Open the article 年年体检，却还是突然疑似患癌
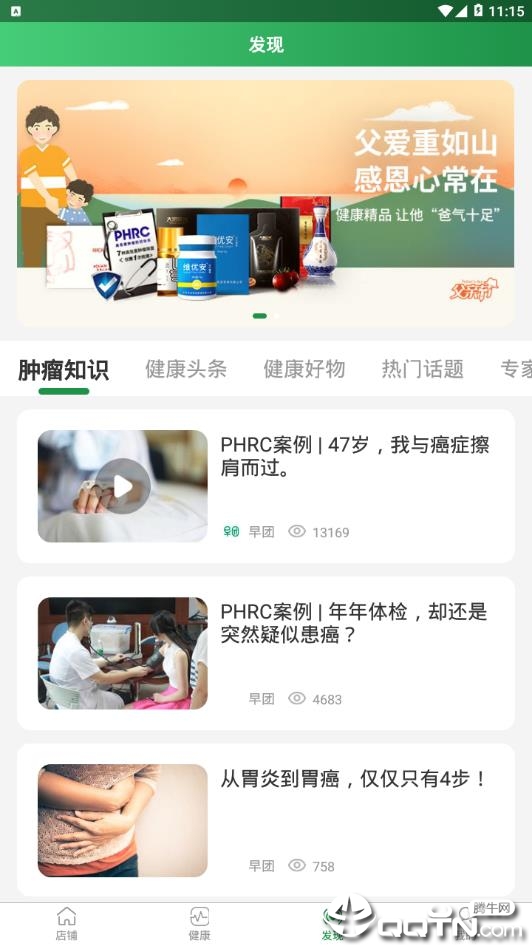 [x=265, y=653]
